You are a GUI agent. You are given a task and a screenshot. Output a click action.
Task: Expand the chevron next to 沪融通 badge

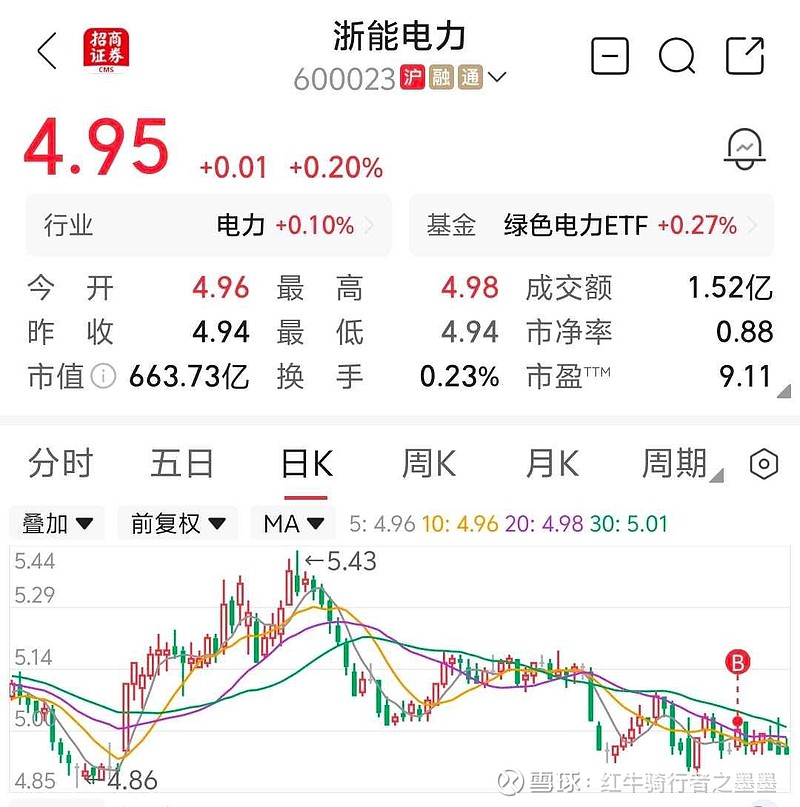pos(497,77)
